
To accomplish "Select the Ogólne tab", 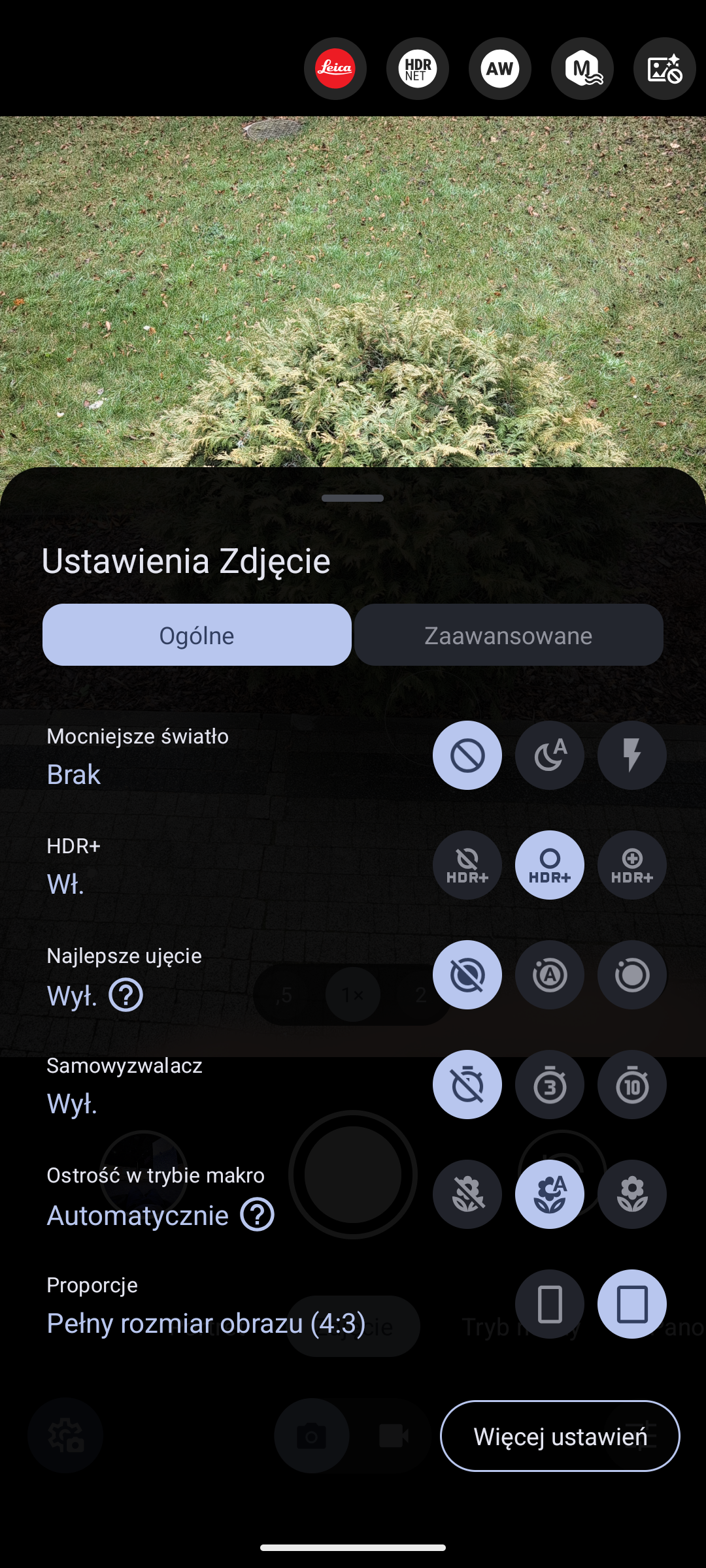I will coord(197,635).
